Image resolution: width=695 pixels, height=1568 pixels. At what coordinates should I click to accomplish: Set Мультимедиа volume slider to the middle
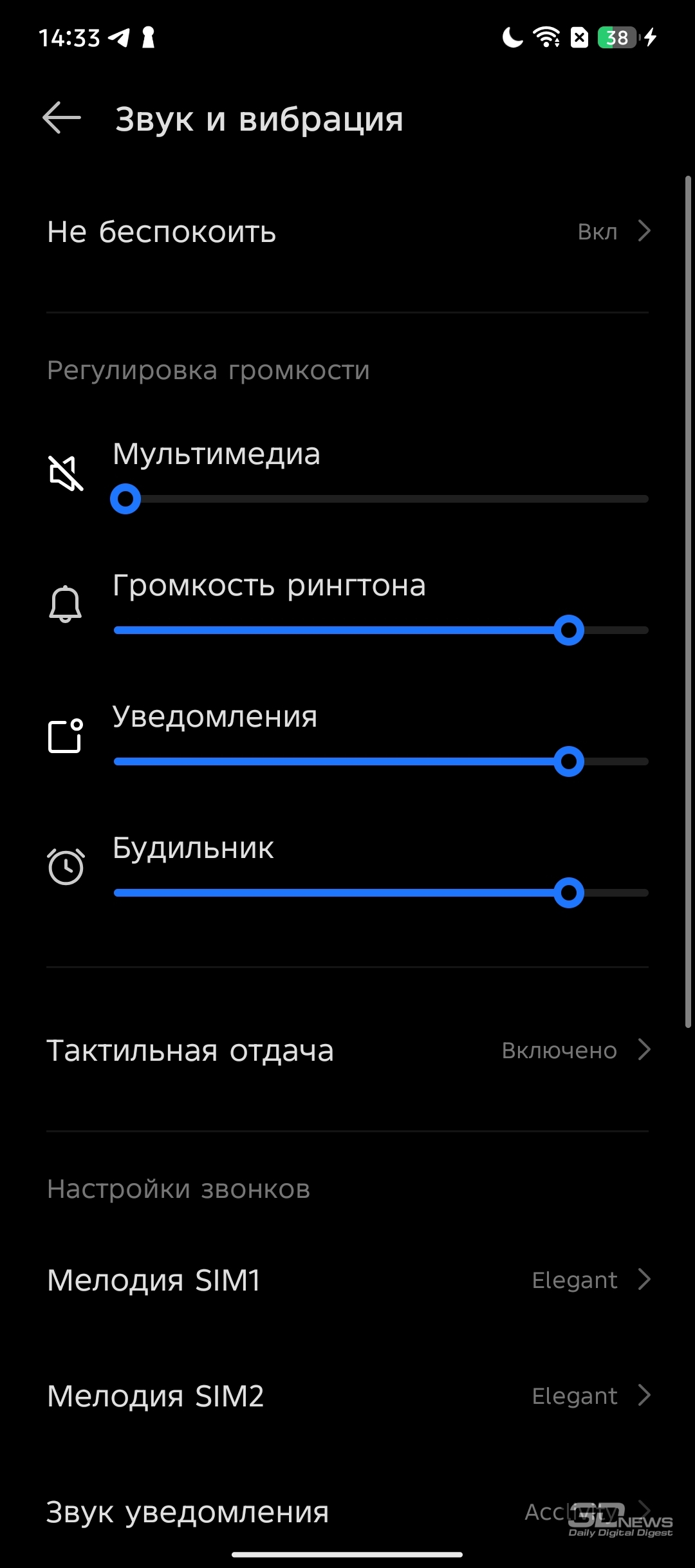point(380,499)
